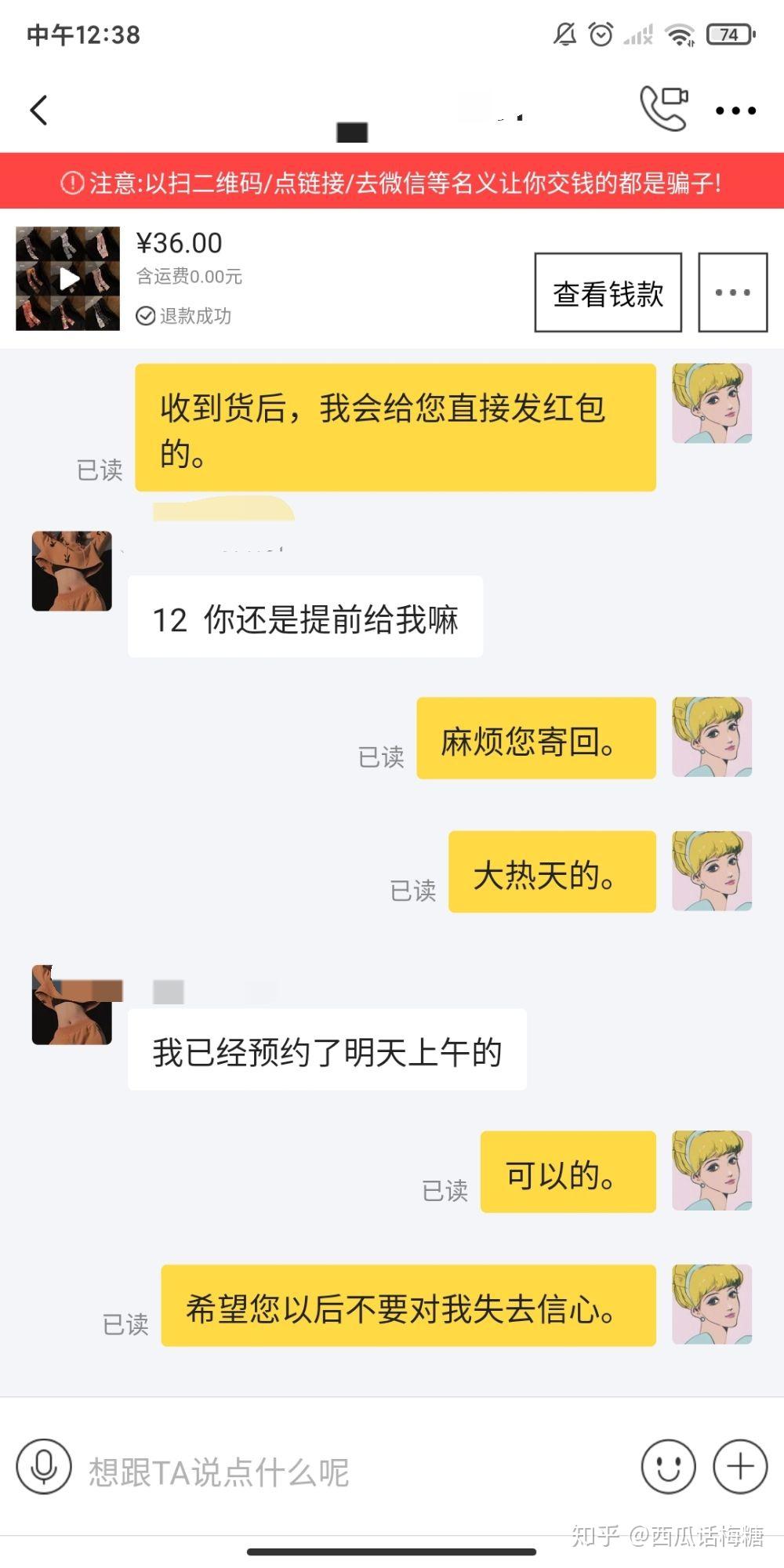This screenshot has width=784, height=1568.
Task: Open the ¥36.00 product thumbnail
Action: click(x=68, y=278)
